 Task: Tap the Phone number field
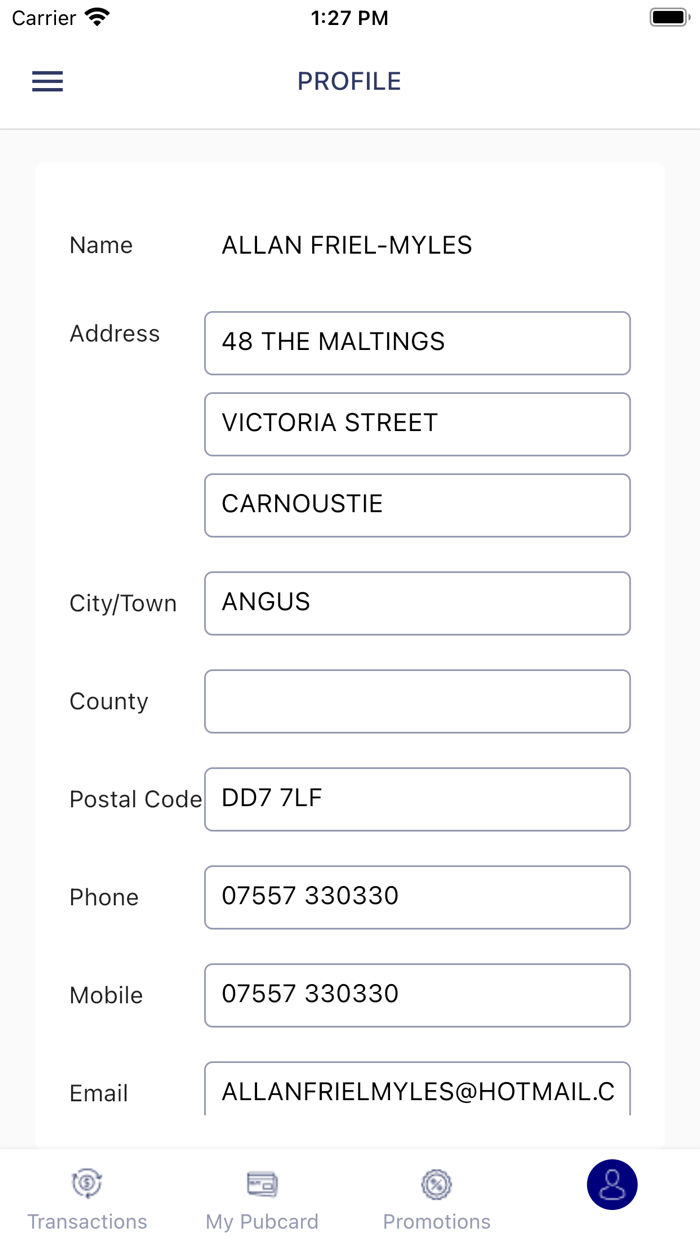pyautogui.click(x=417, y=897)
